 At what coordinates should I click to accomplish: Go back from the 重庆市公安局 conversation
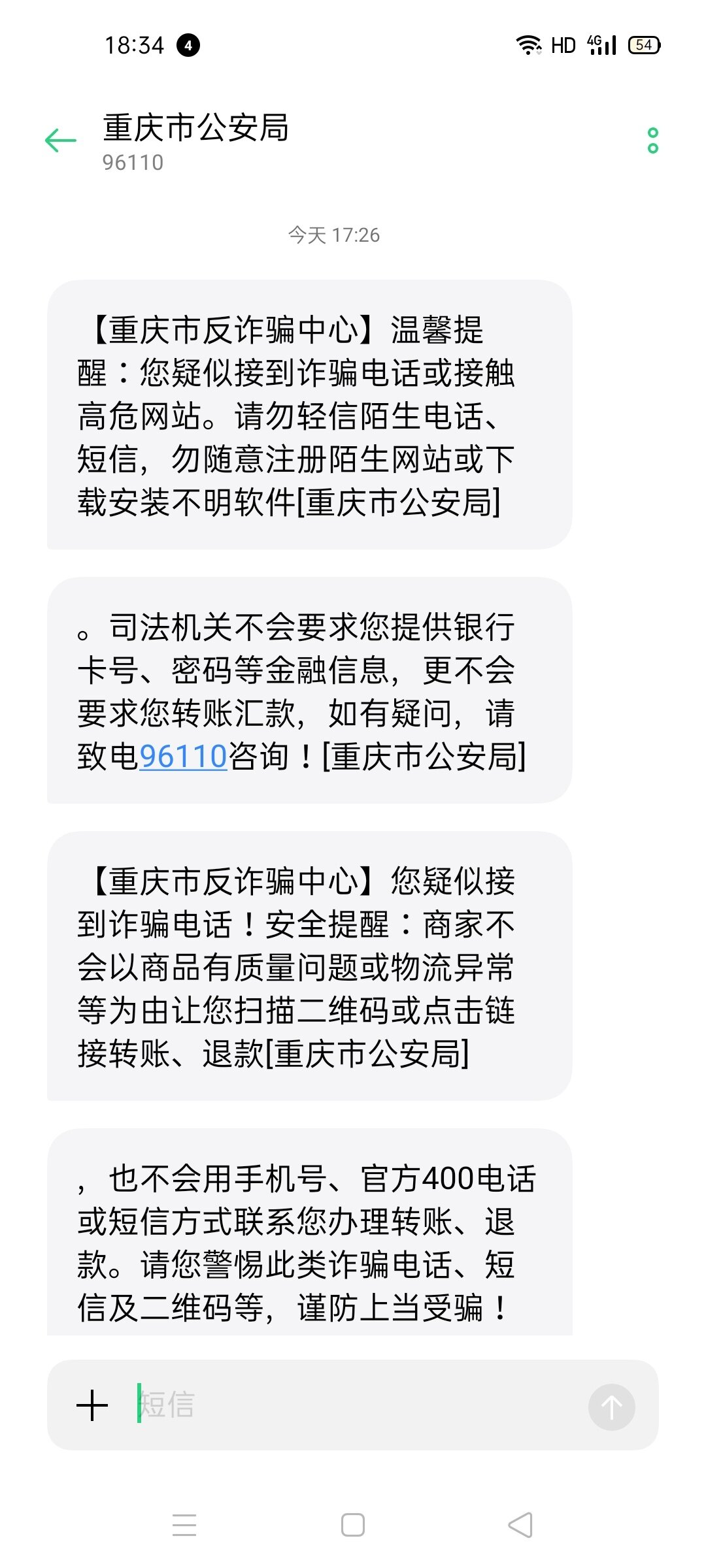point(61,140)
